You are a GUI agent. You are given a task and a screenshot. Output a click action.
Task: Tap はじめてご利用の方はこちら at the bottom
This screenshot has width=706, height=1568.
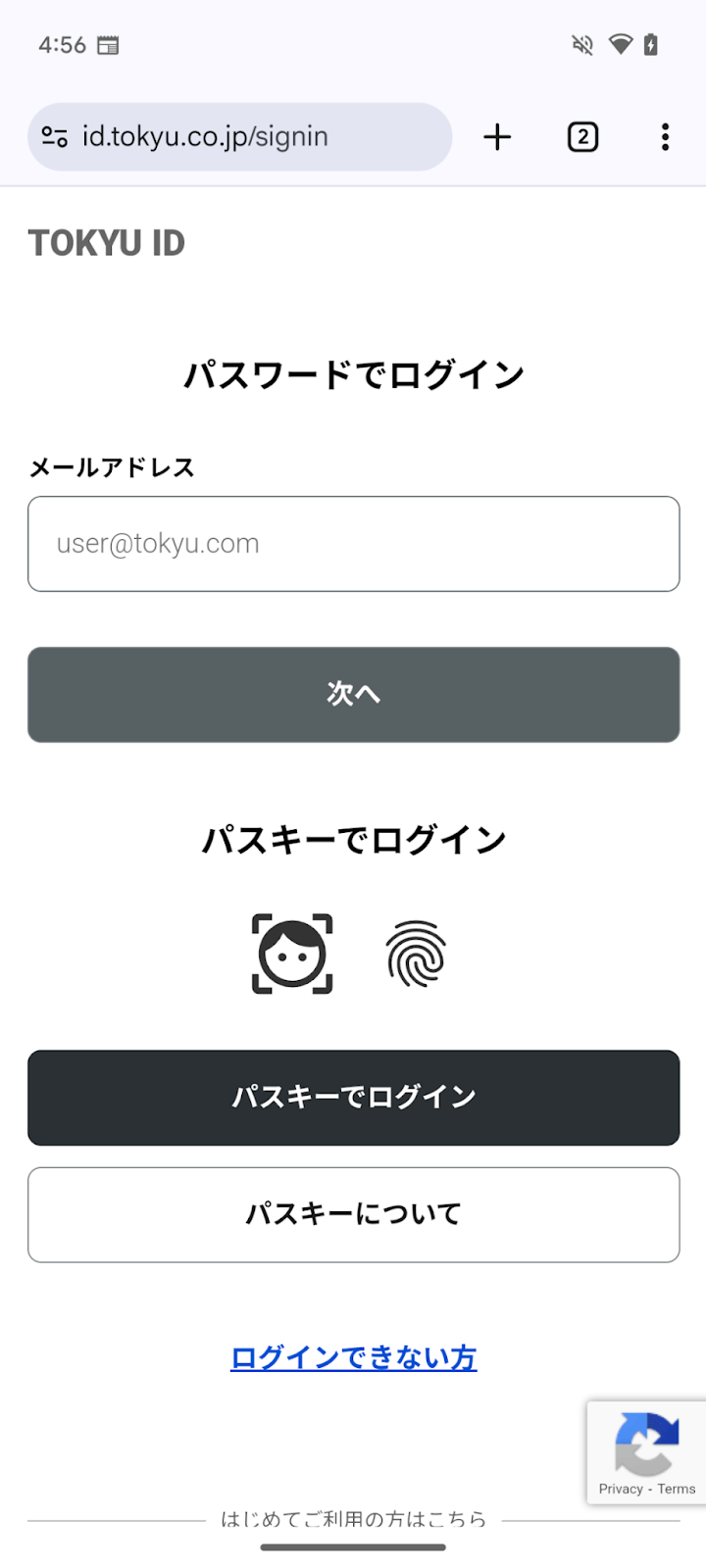click(353, 1520)
